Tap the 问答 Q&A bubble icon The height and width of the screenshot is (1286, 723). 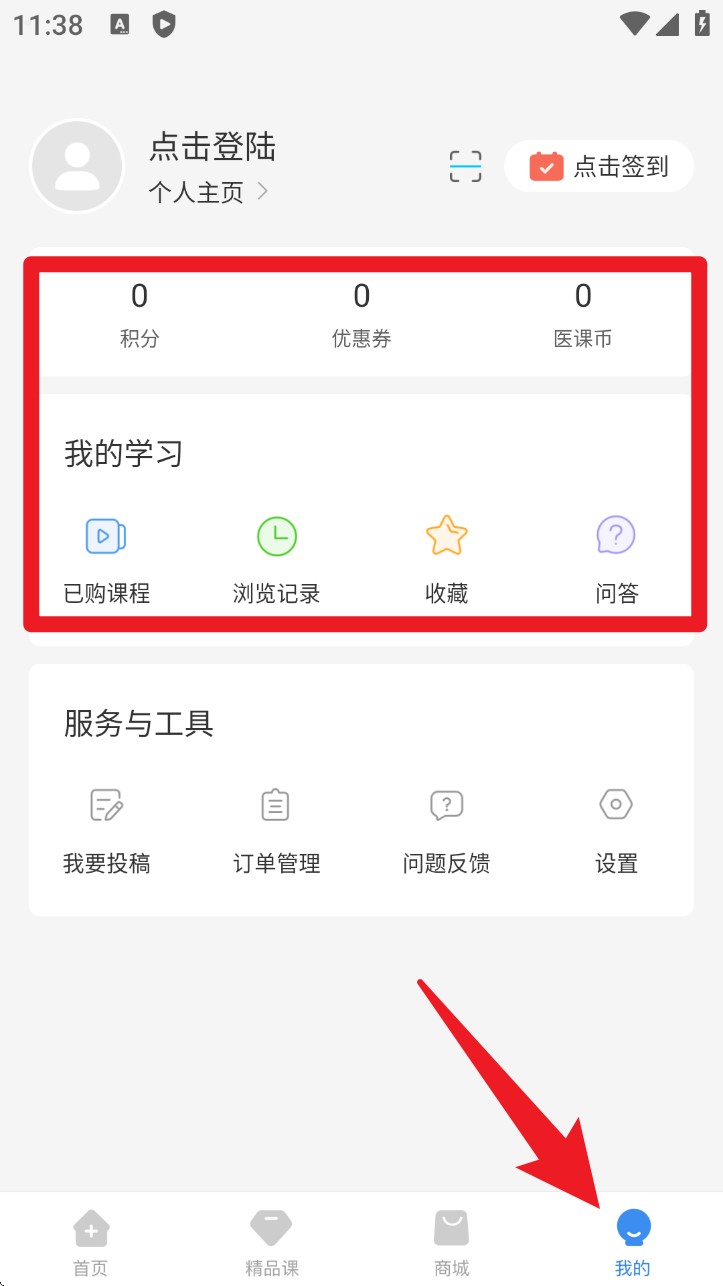coord(616,535)
